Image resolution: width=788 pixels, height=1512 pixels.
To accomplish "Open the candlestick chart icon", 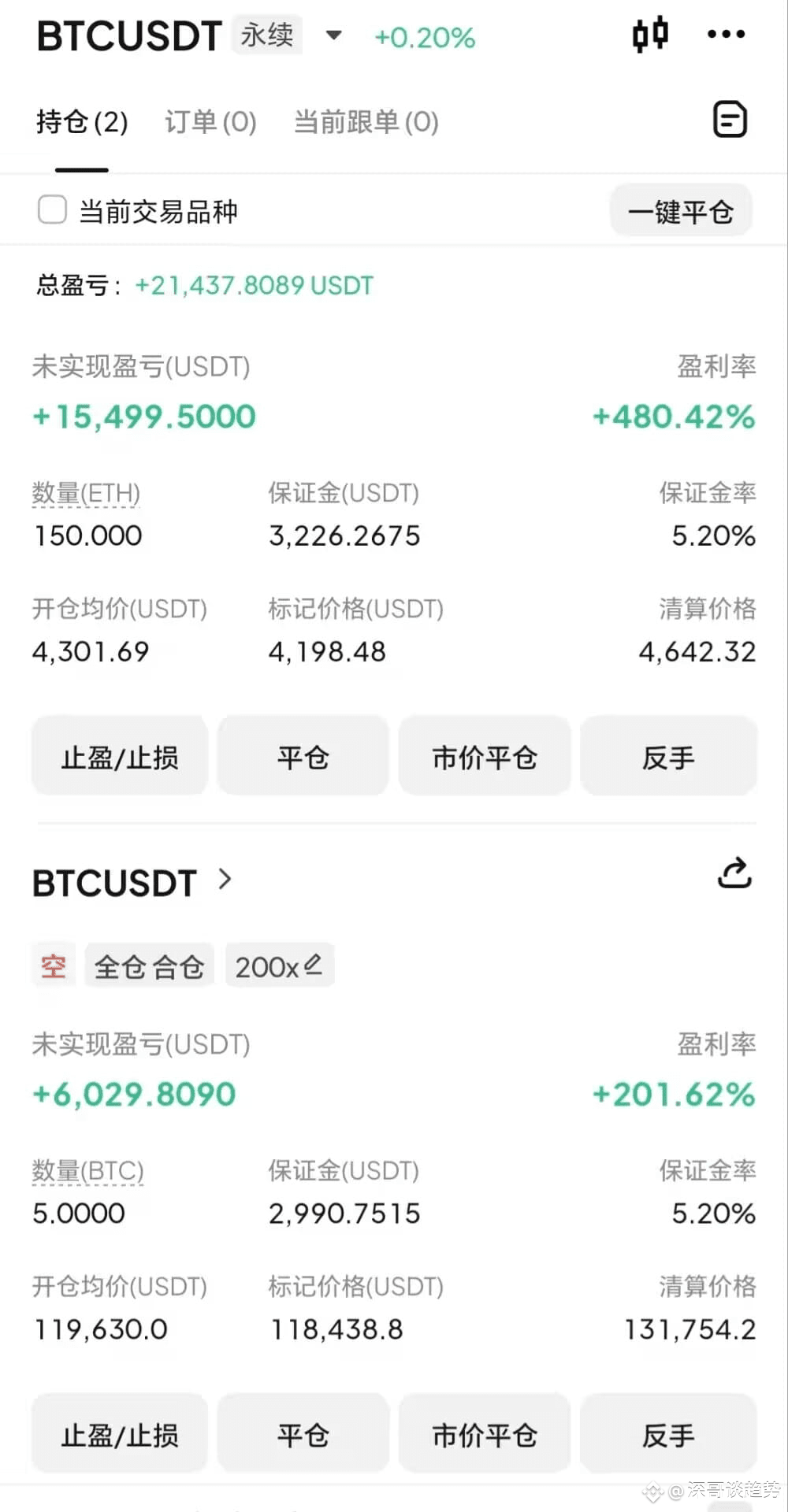I will (x=650, y=35).
